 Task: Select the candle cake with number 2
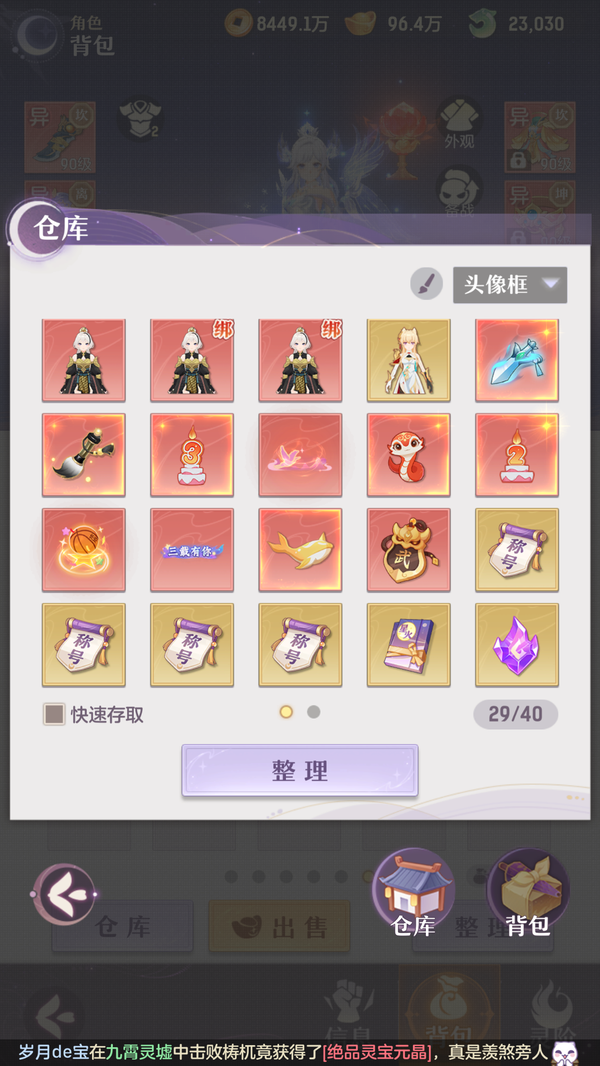click(517, 455)
